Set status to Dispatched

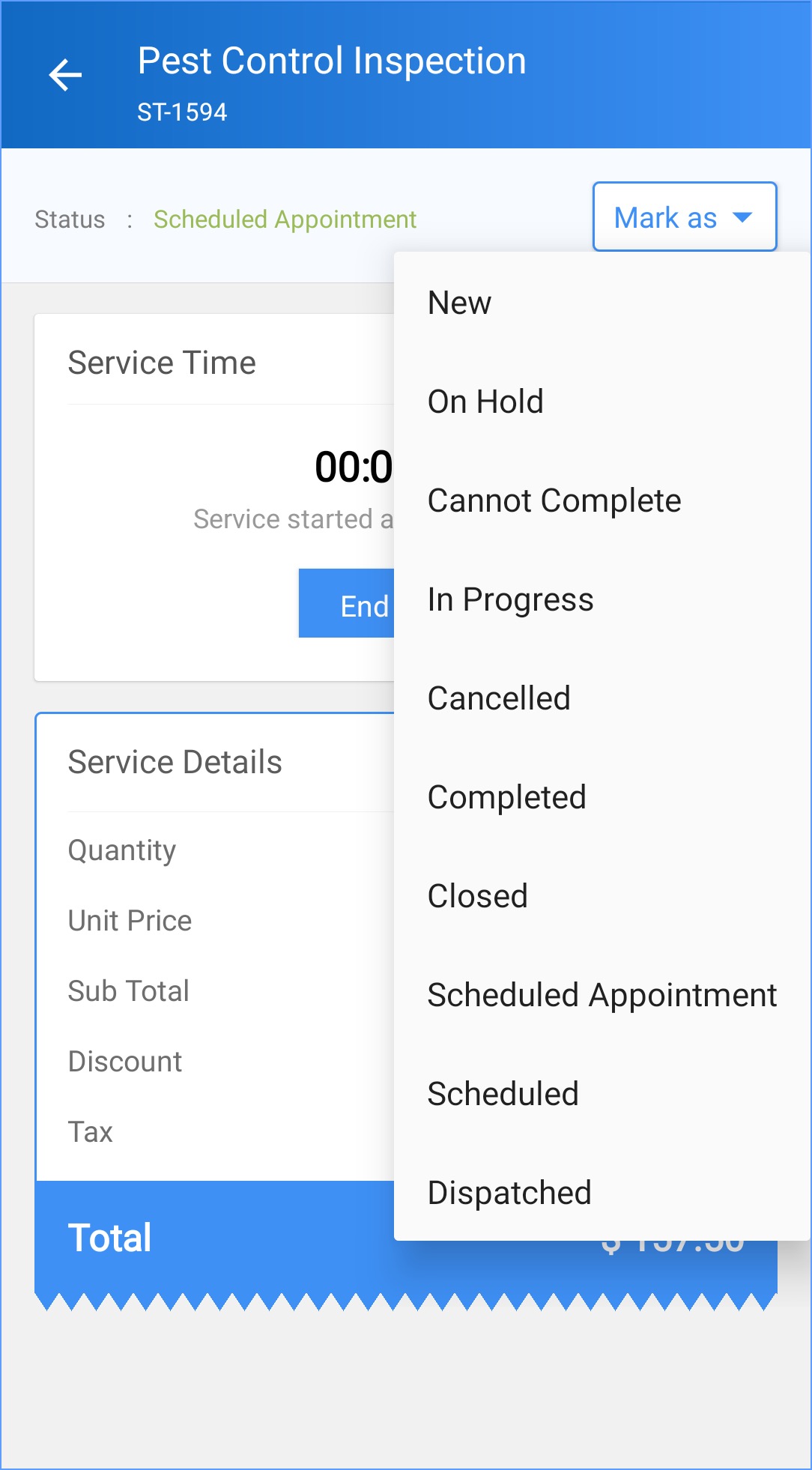click(509, 1194)
